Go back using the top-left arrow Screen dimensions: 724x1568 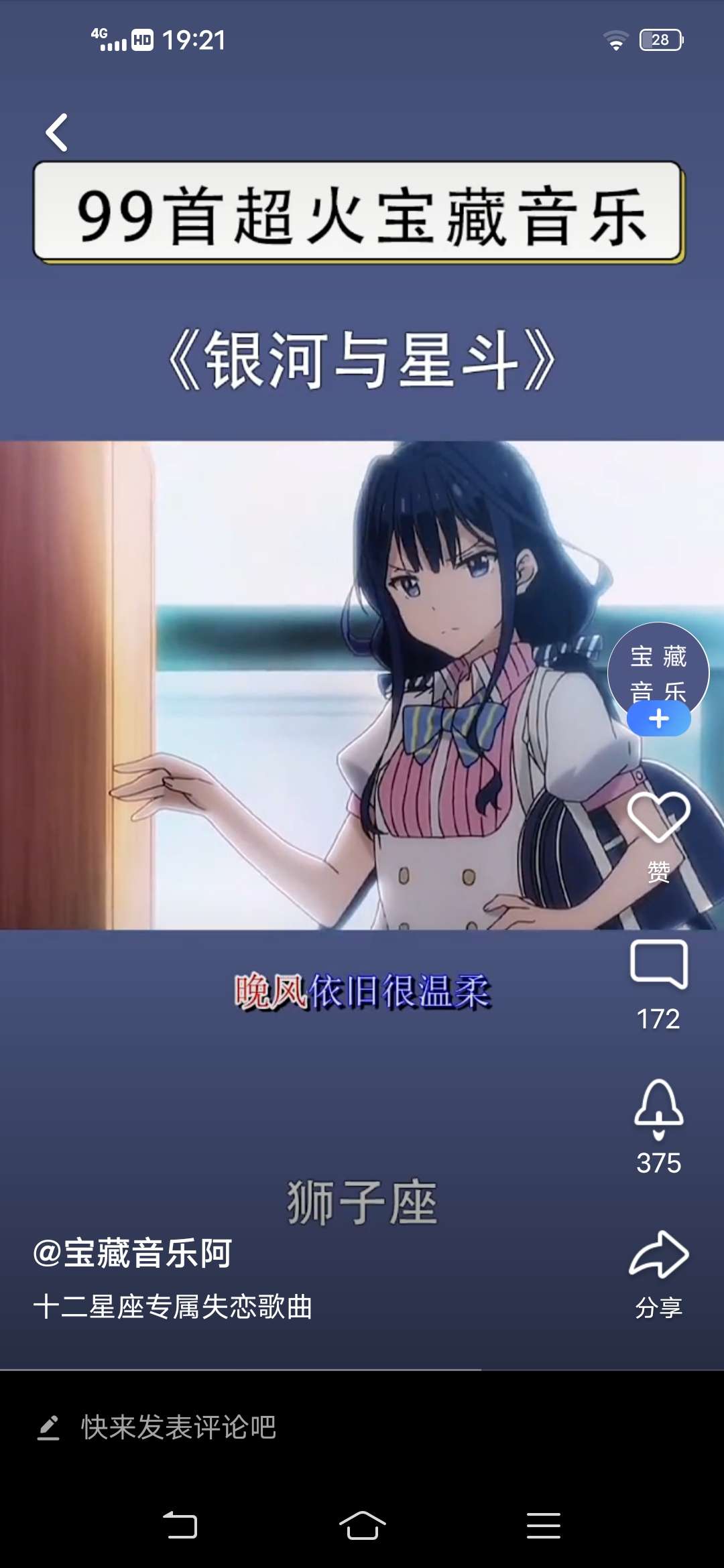pyautogui.click(x=57, y=132)
